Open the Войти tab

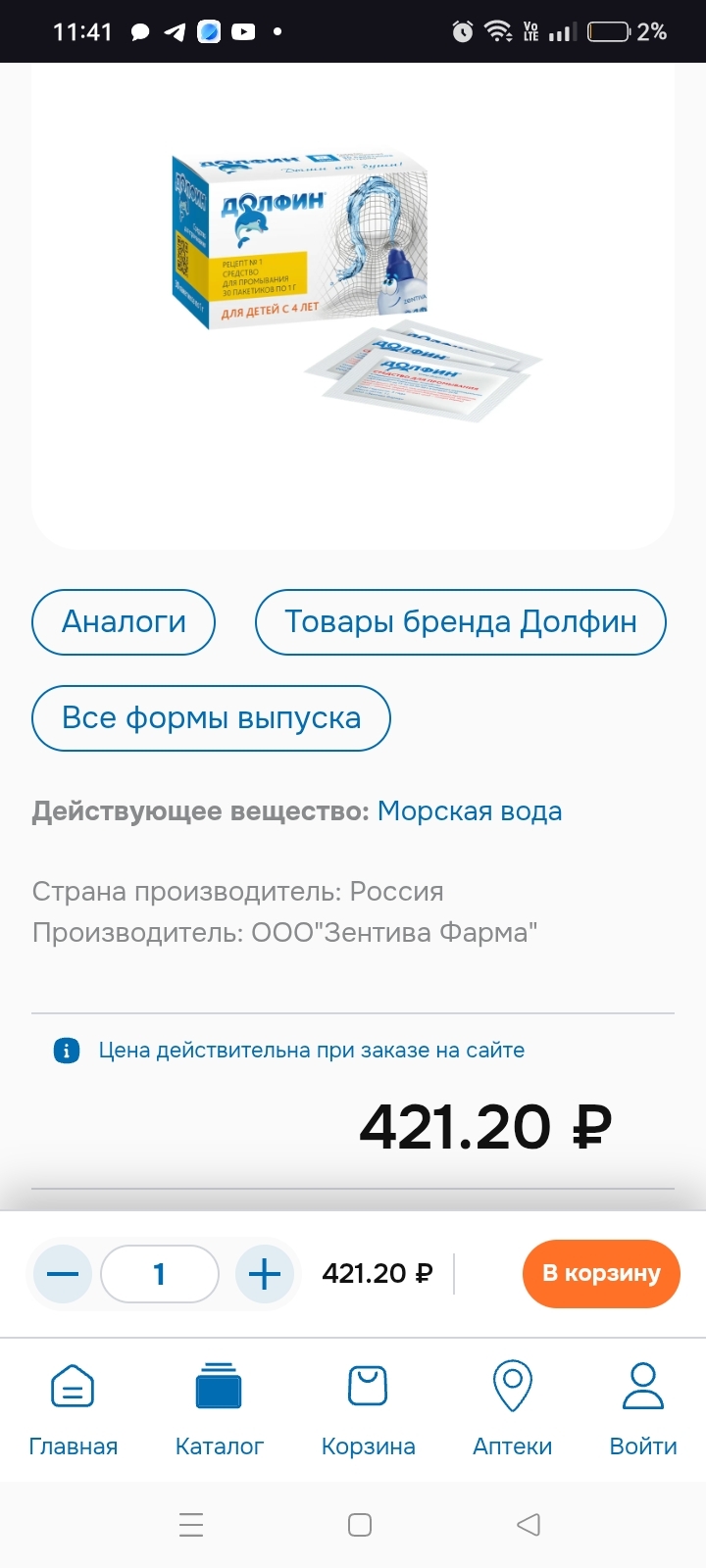pyautogui.click(x=643, y=1407)
